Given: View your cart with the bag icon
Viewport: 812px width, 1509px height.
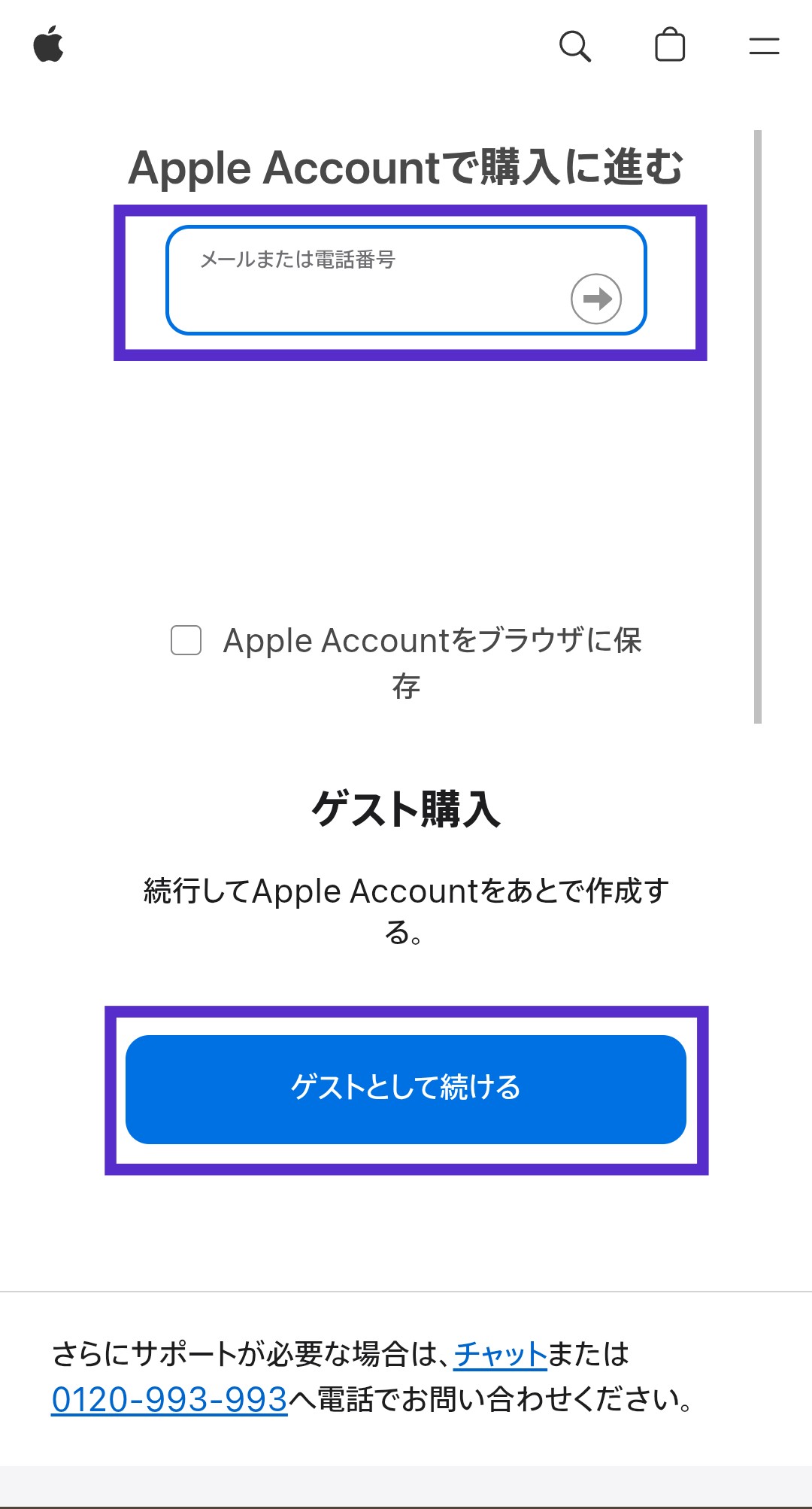Looking at the screenshot, I should pyautogui.click(x=671, y=46).
